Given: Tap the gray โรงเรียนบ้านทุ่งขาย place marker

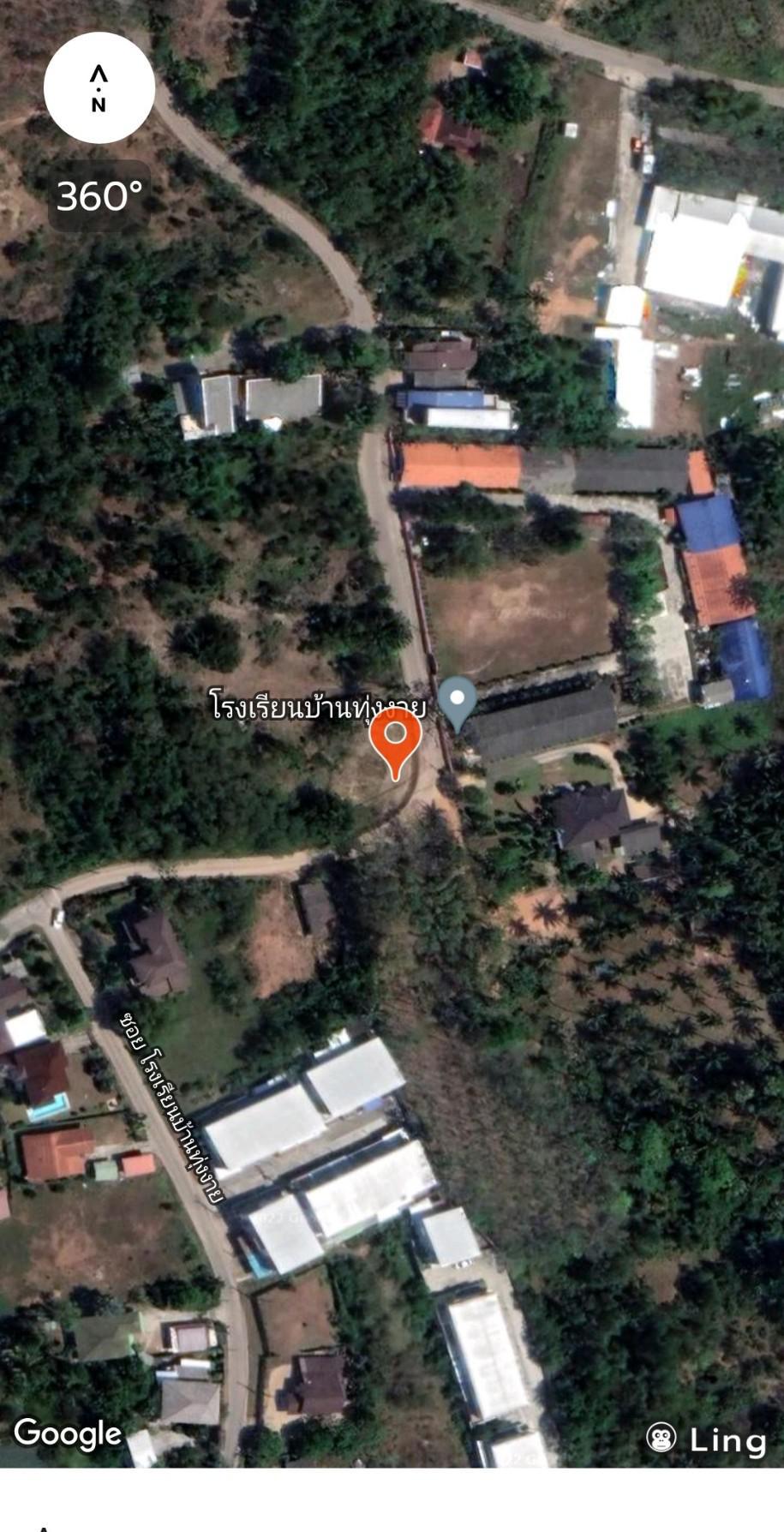Looking at the screenshot, I should pos(458,703).
